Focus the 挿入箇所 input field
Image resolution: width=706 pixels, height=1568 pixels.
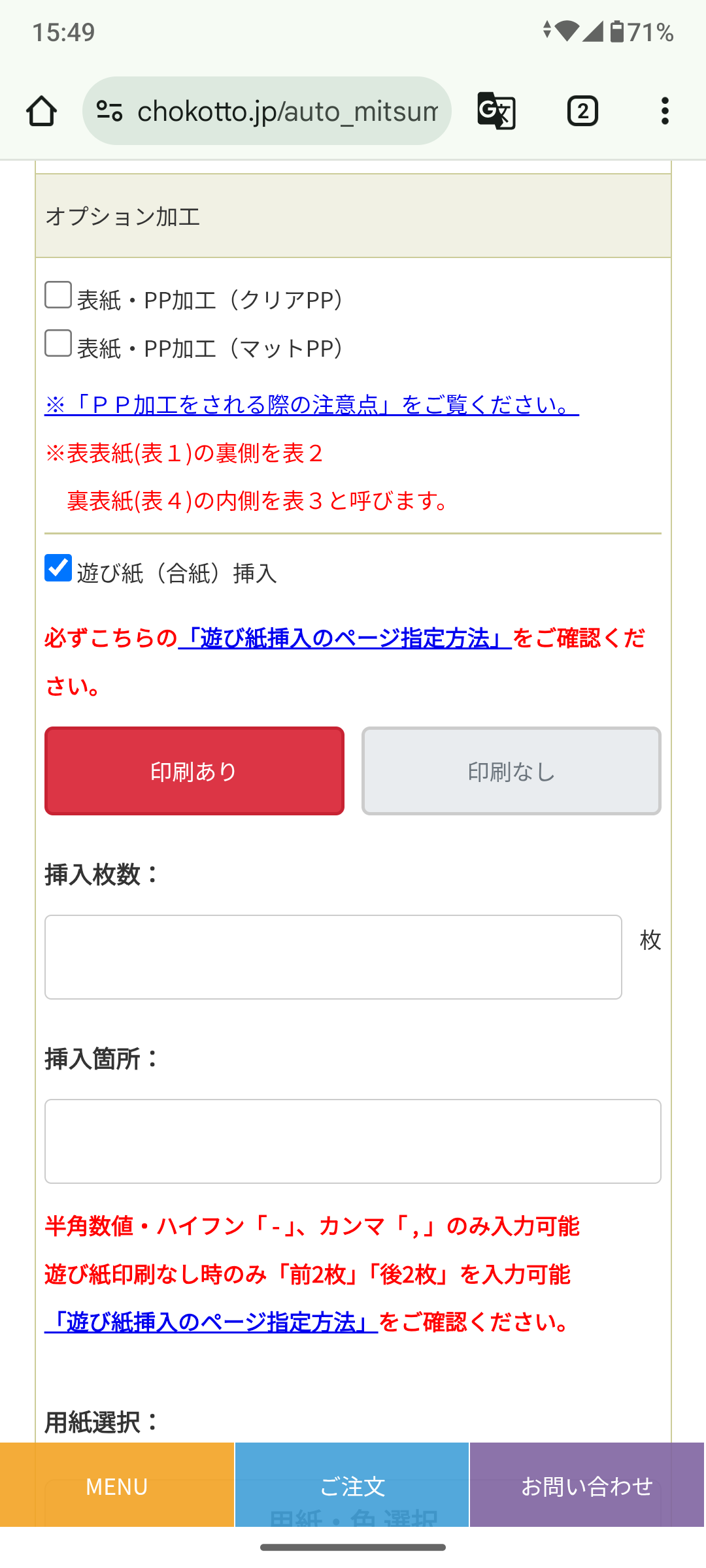(x=353, y=1141)
